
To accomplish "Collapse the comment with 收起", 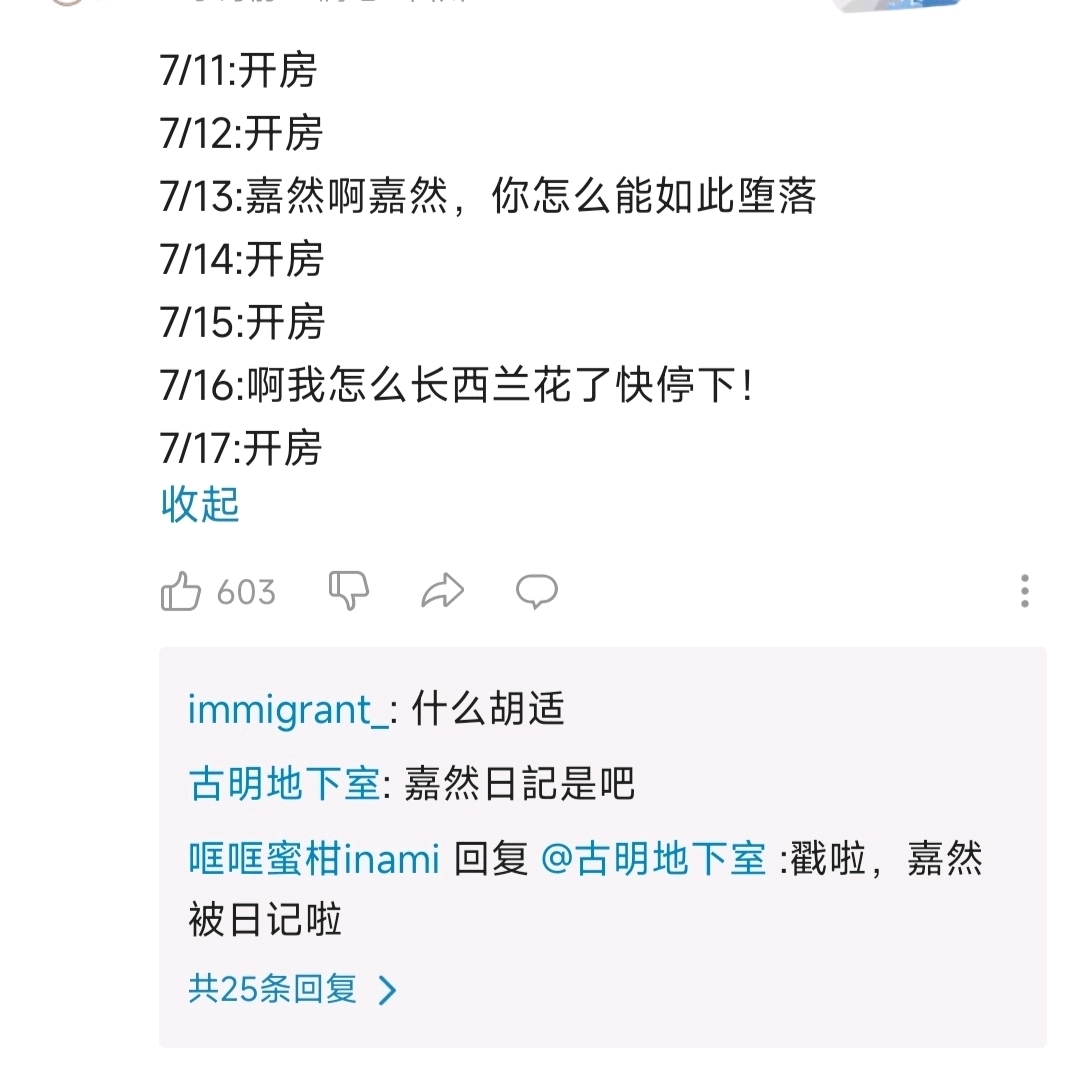I will pyautogui.click(x=200, y=505).
